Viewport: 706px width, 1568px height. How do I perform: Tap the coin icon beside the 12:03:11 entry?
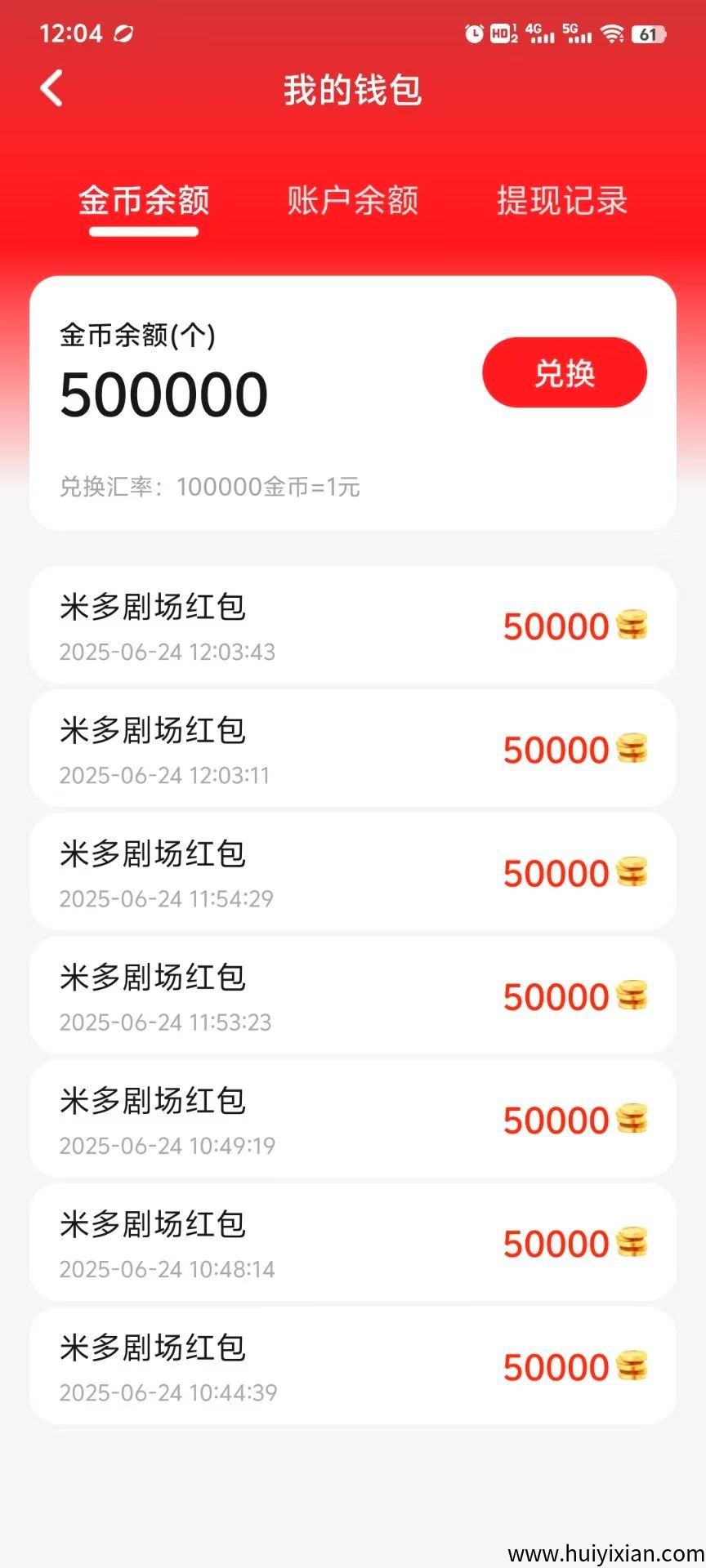[630, 749]
